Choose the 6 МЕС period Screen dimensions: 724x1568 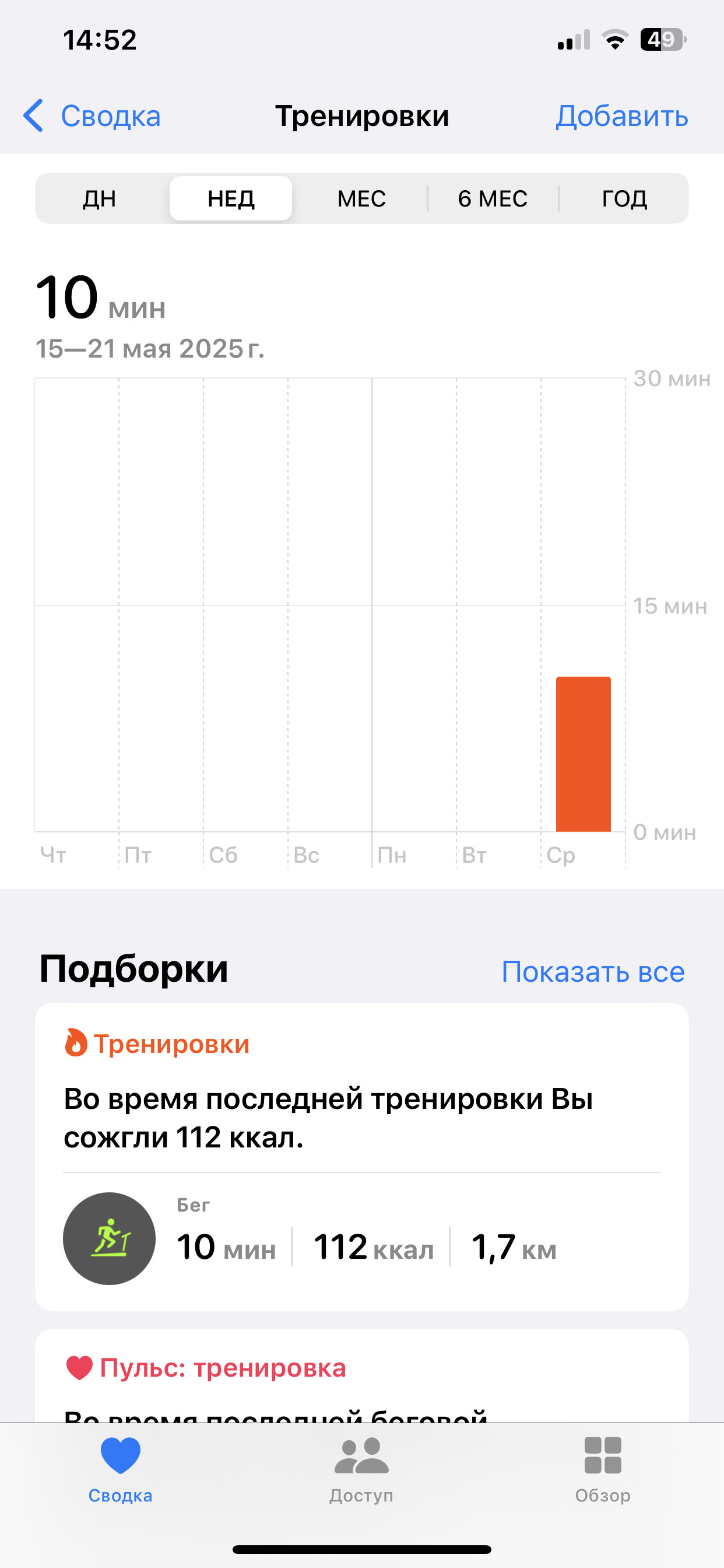point(493,198)
